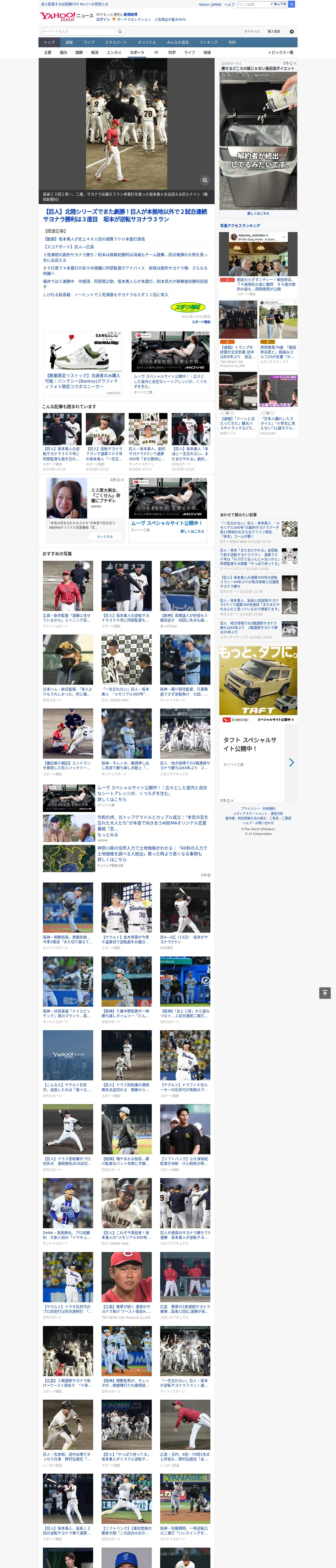Open the タフト スペシャルサイト公開中 ad arrow
The width and height of the screenshot is (336, 1568).
pos(291,762)
